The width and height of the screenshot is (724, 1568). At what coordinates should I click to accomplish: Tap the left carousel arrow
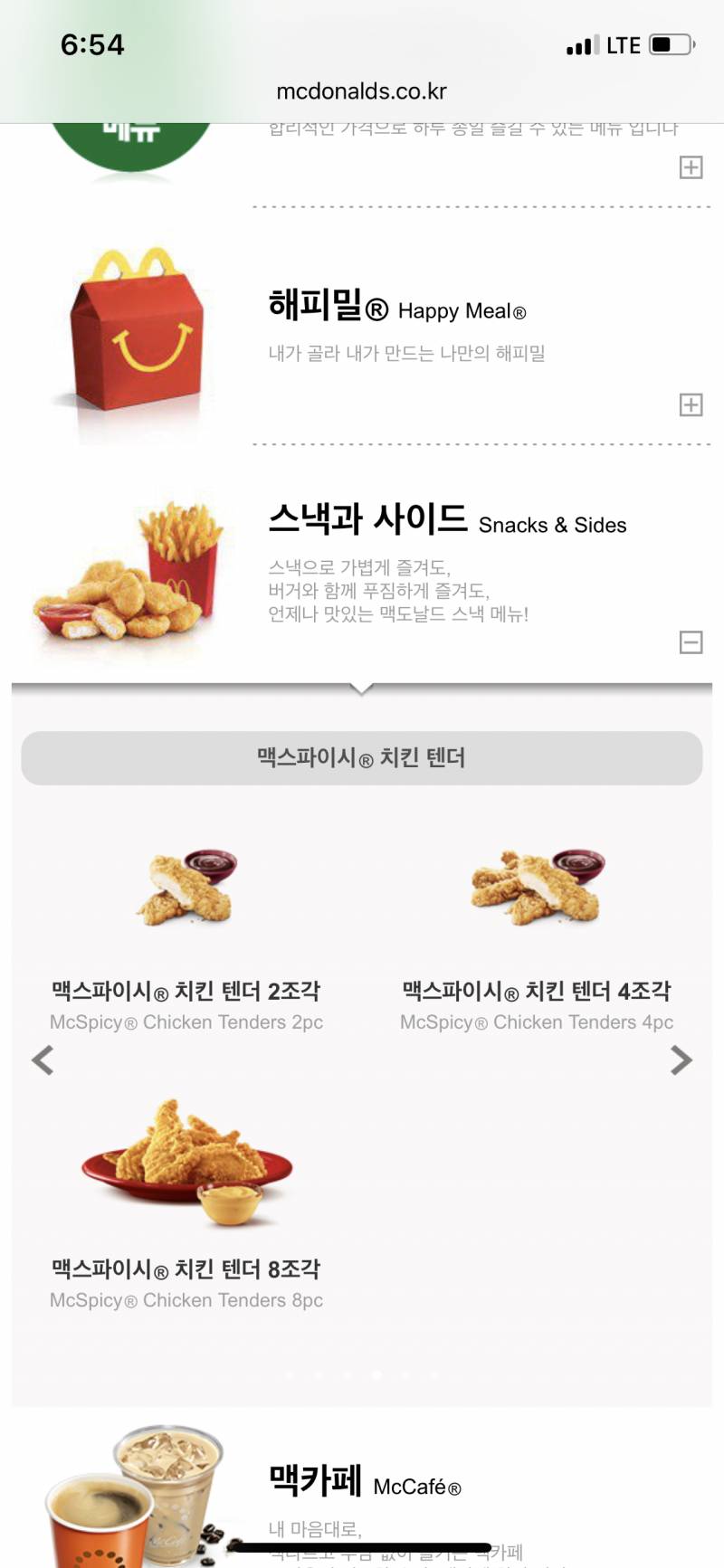(x=43, y=1060)
